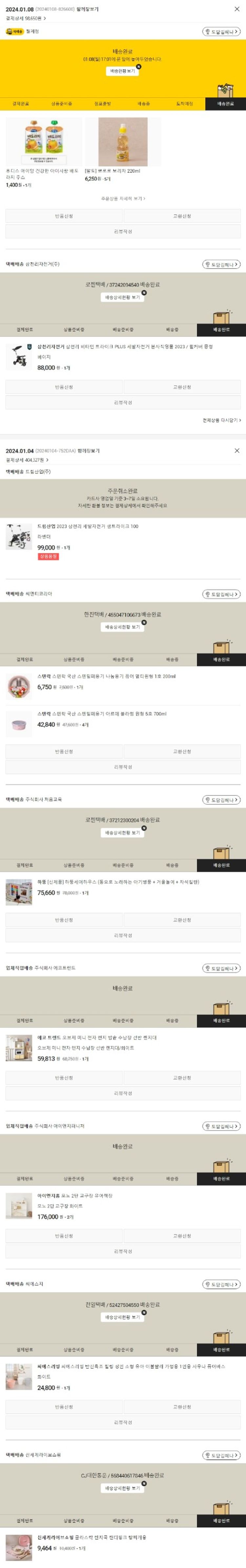Request a return for the 쓱배송 juice order
The image size is (246, 1568).
pyautogui.click(x=64, y=216)
